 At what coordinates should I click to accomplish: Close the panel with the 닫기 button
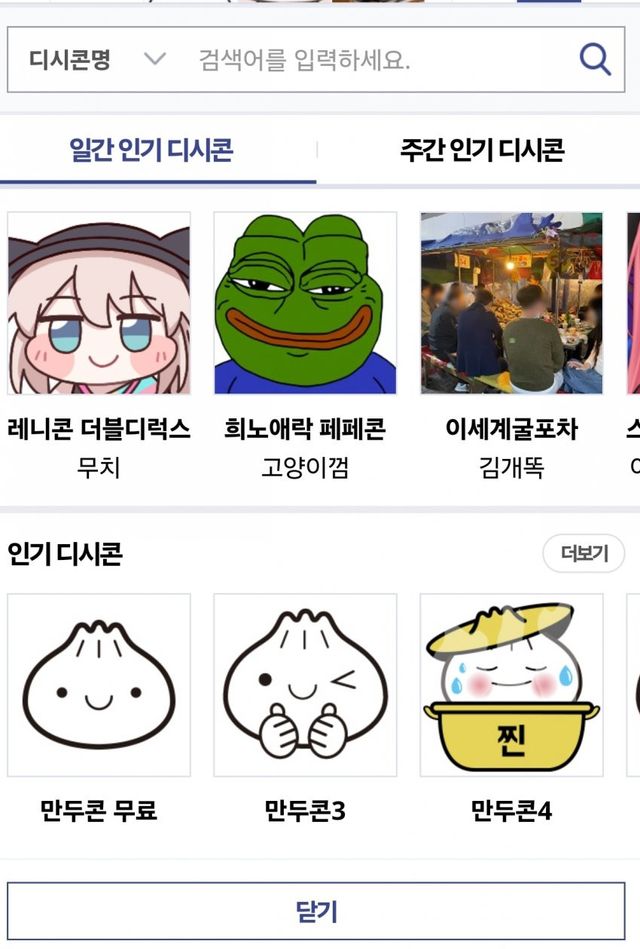pos(317,911)
